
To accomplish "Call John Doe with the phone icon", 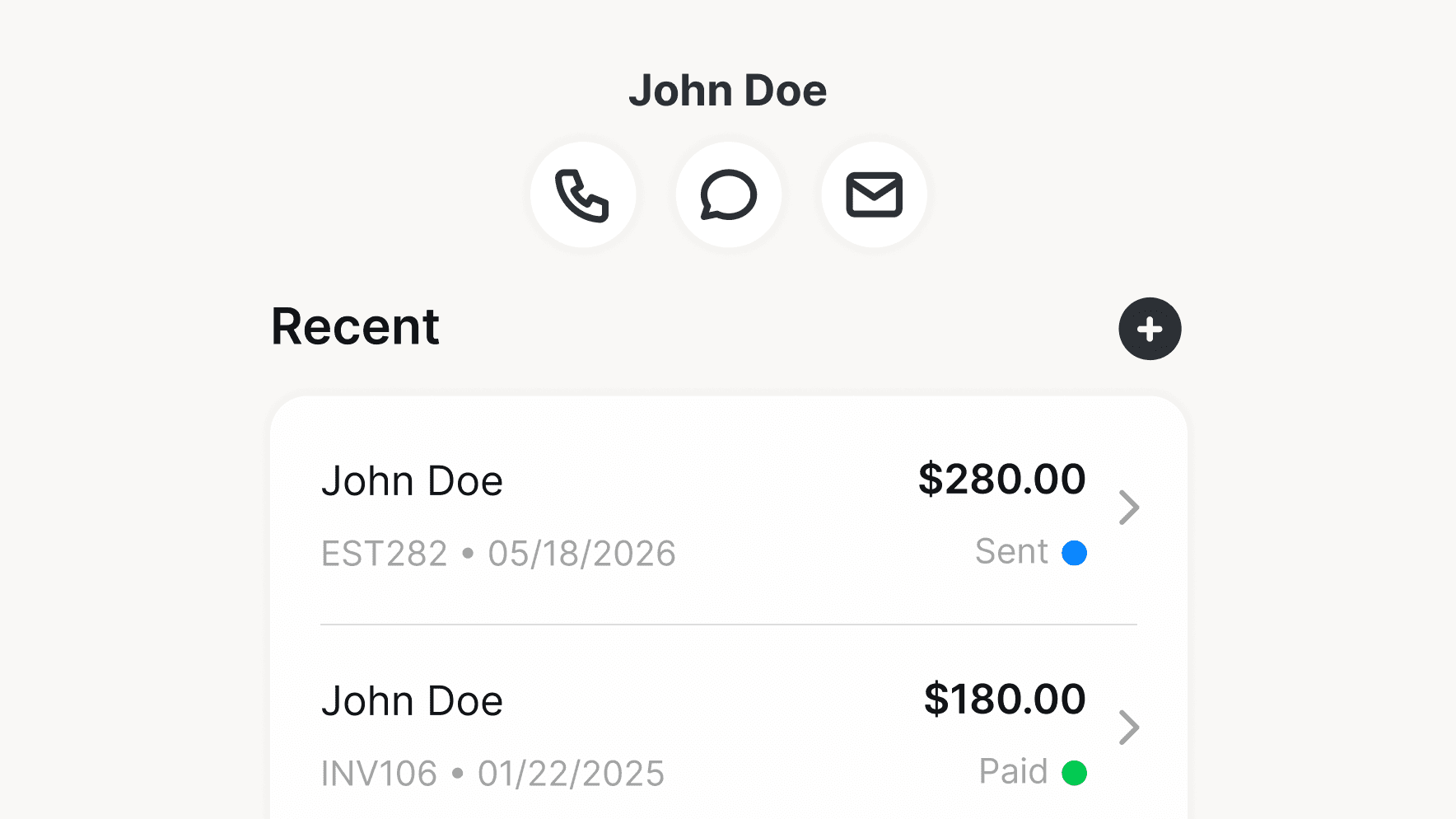I will (x=582, y=195).
